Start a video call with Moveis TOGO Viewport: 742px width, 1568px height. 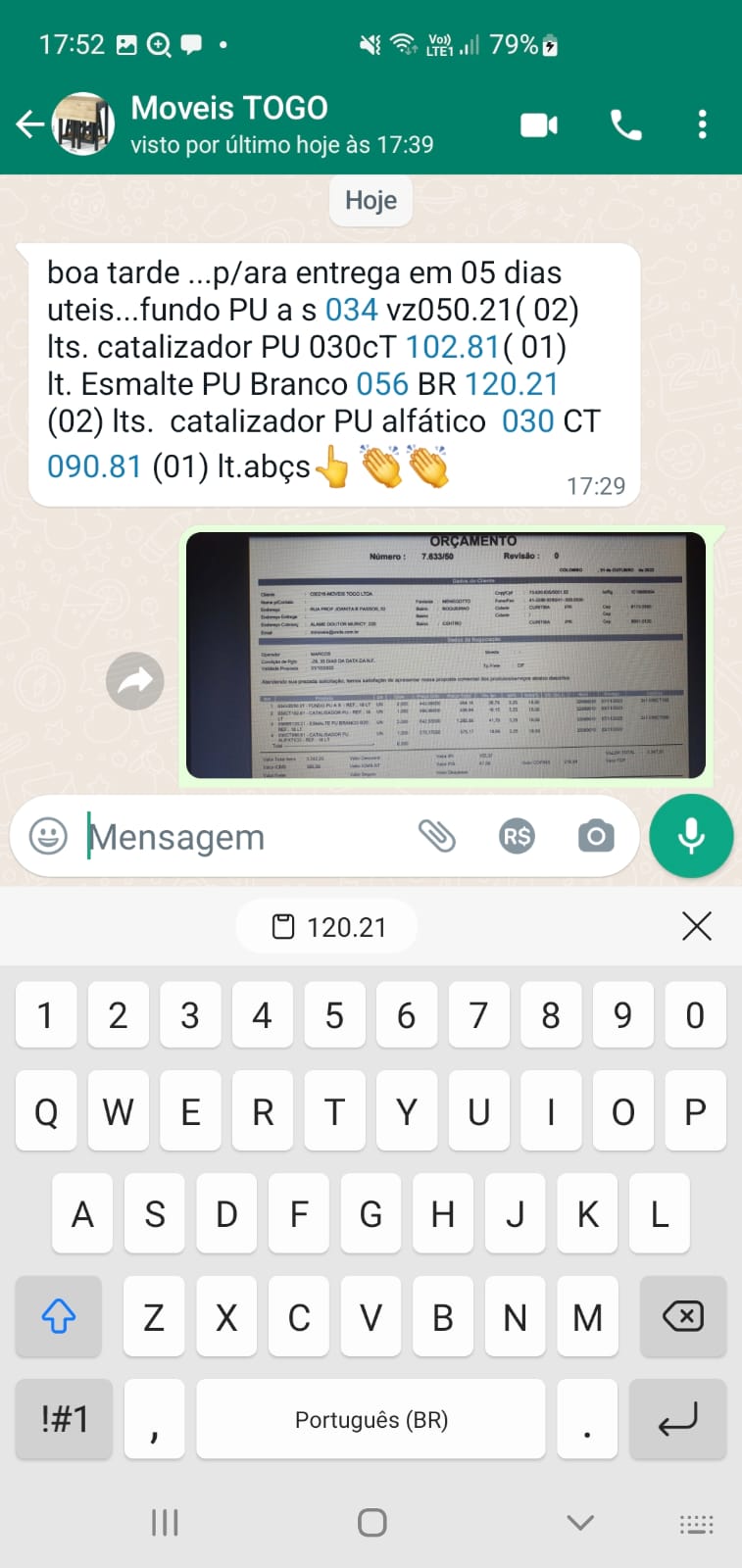(x=538, y=124)
